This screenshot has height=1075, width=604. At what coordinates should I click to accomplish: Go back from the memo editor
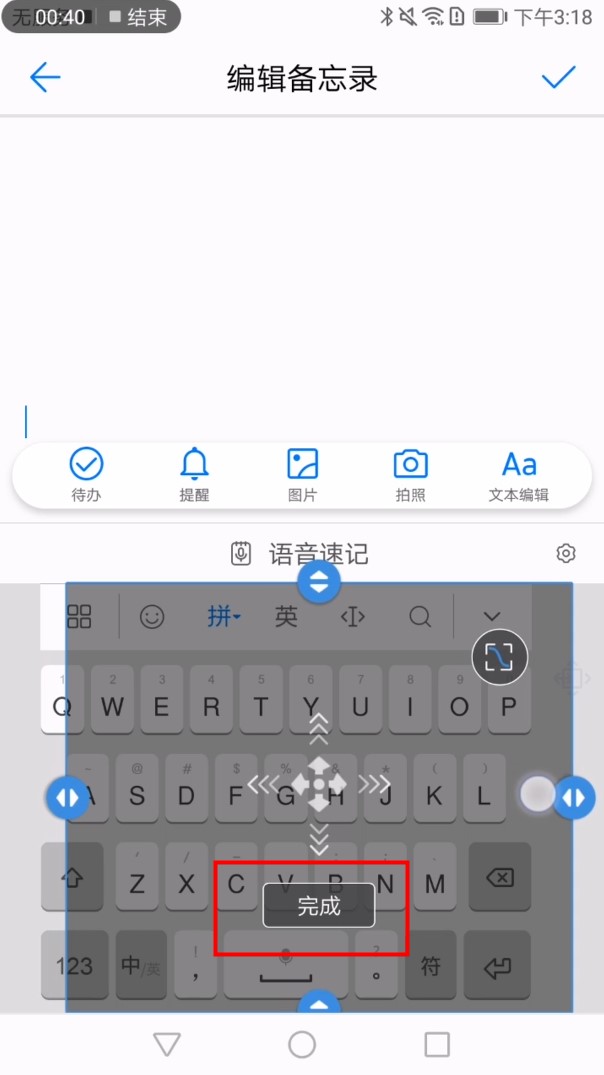[x=45, y=77]
